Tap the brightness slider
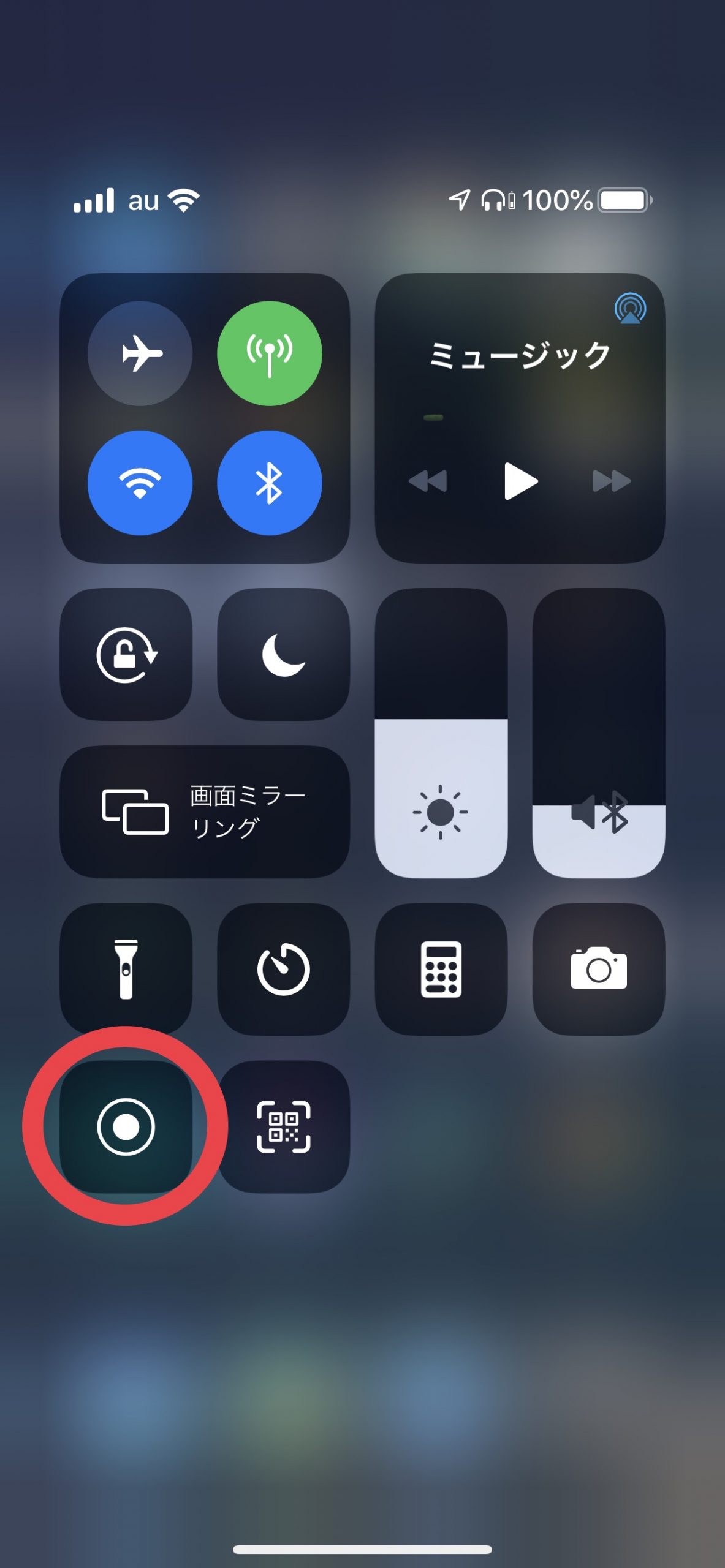Image resolution: width=725 pixels, height=1568 pixels. [441, 733]
